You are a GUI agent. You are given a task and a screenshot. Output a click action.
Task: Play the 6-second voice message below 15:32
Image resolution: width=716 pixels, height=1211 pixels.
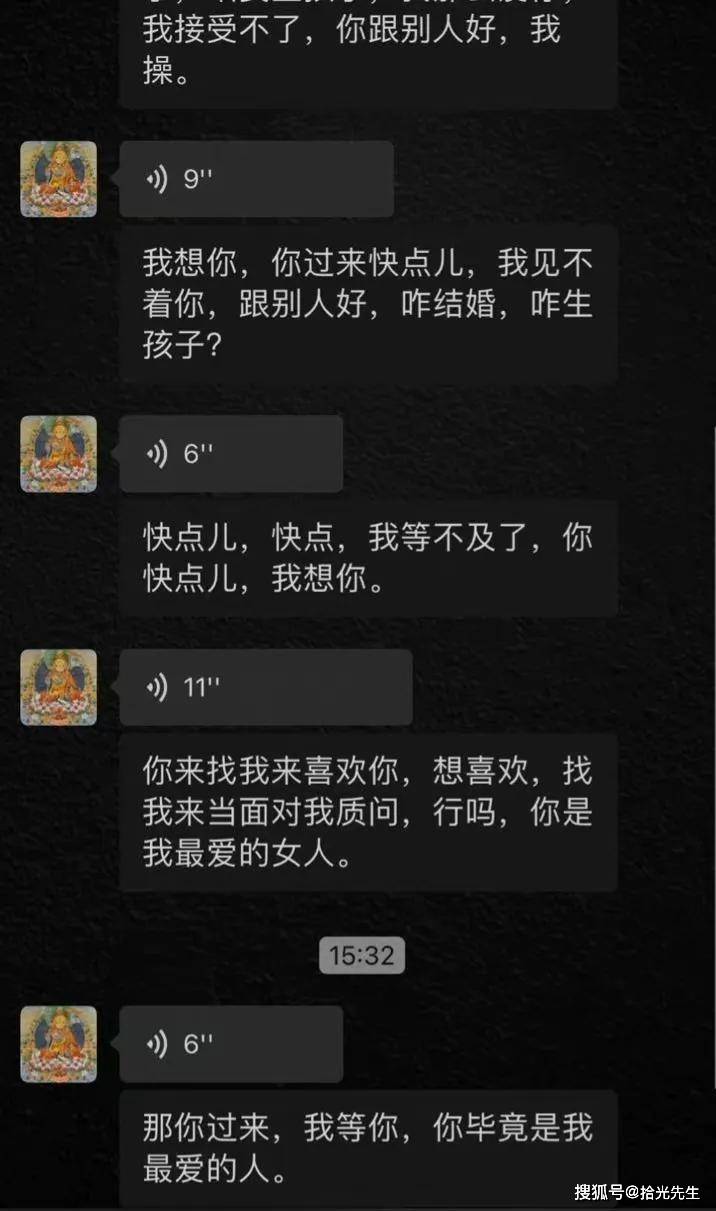[230, 1044]
